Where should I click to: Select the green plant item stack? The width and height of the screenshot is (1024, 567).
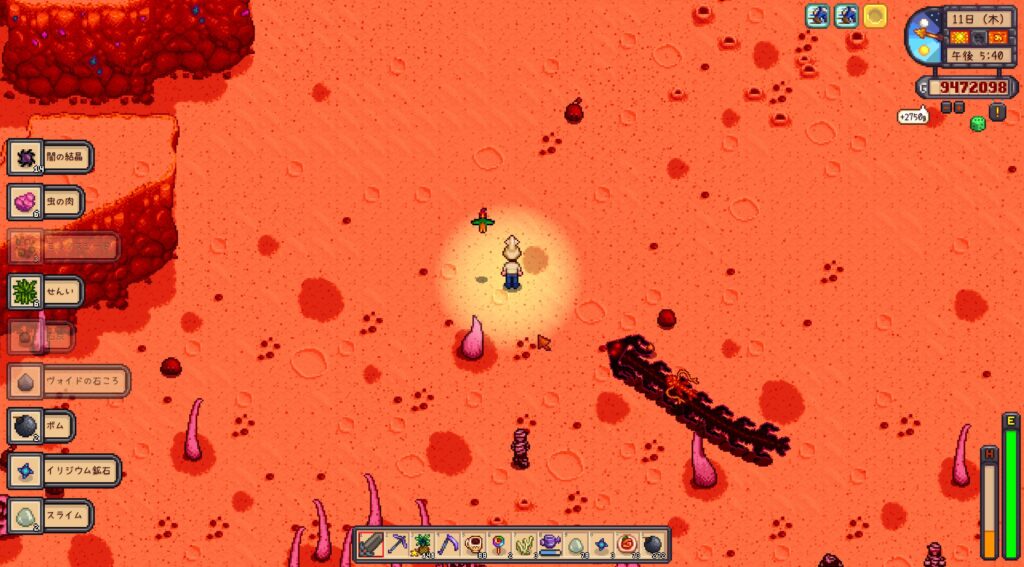pos(423,544)
